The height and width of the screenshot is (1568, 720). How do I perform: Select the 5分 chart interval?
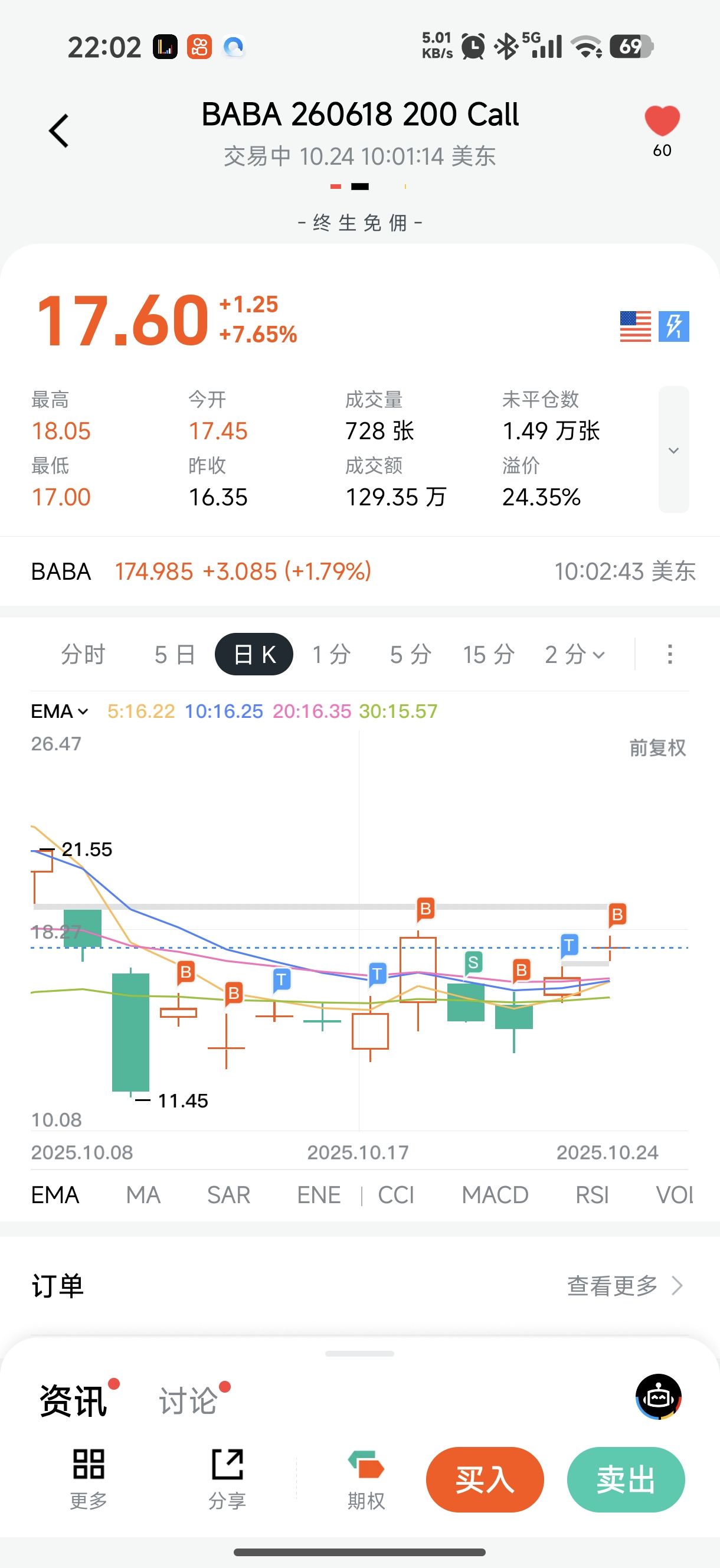(x=410, y=654)
